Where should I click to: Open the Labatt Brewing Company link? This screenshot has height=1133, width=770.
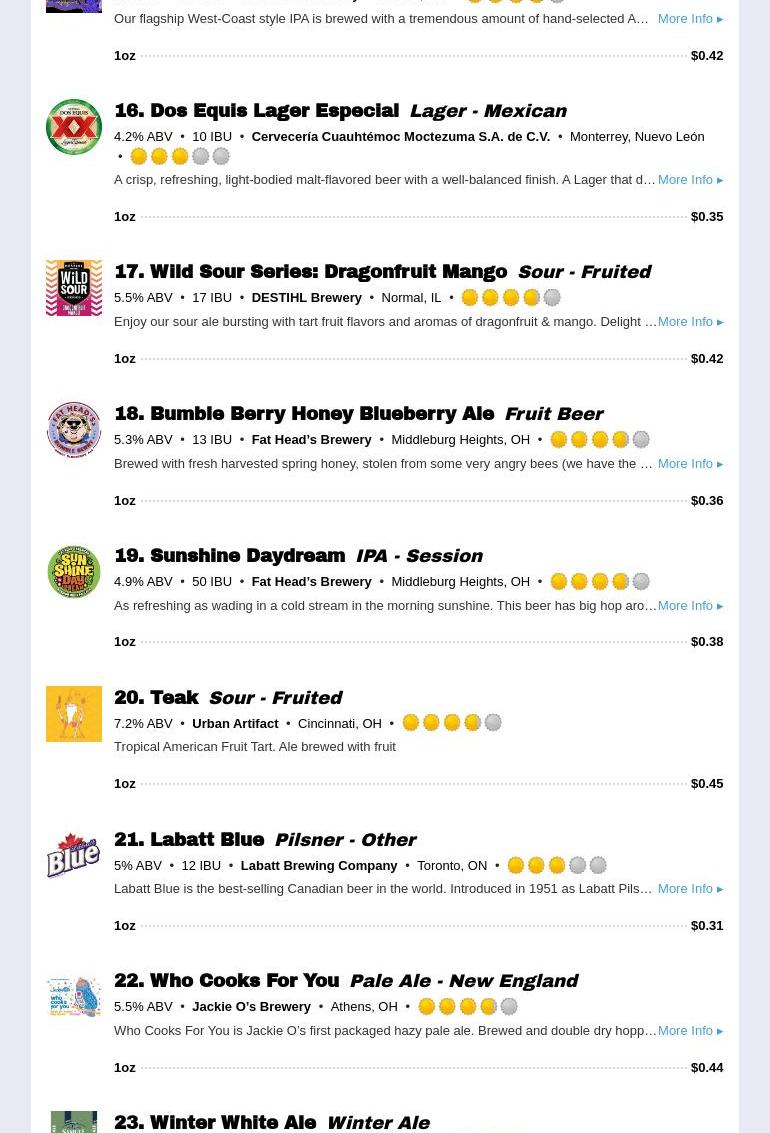318,866
